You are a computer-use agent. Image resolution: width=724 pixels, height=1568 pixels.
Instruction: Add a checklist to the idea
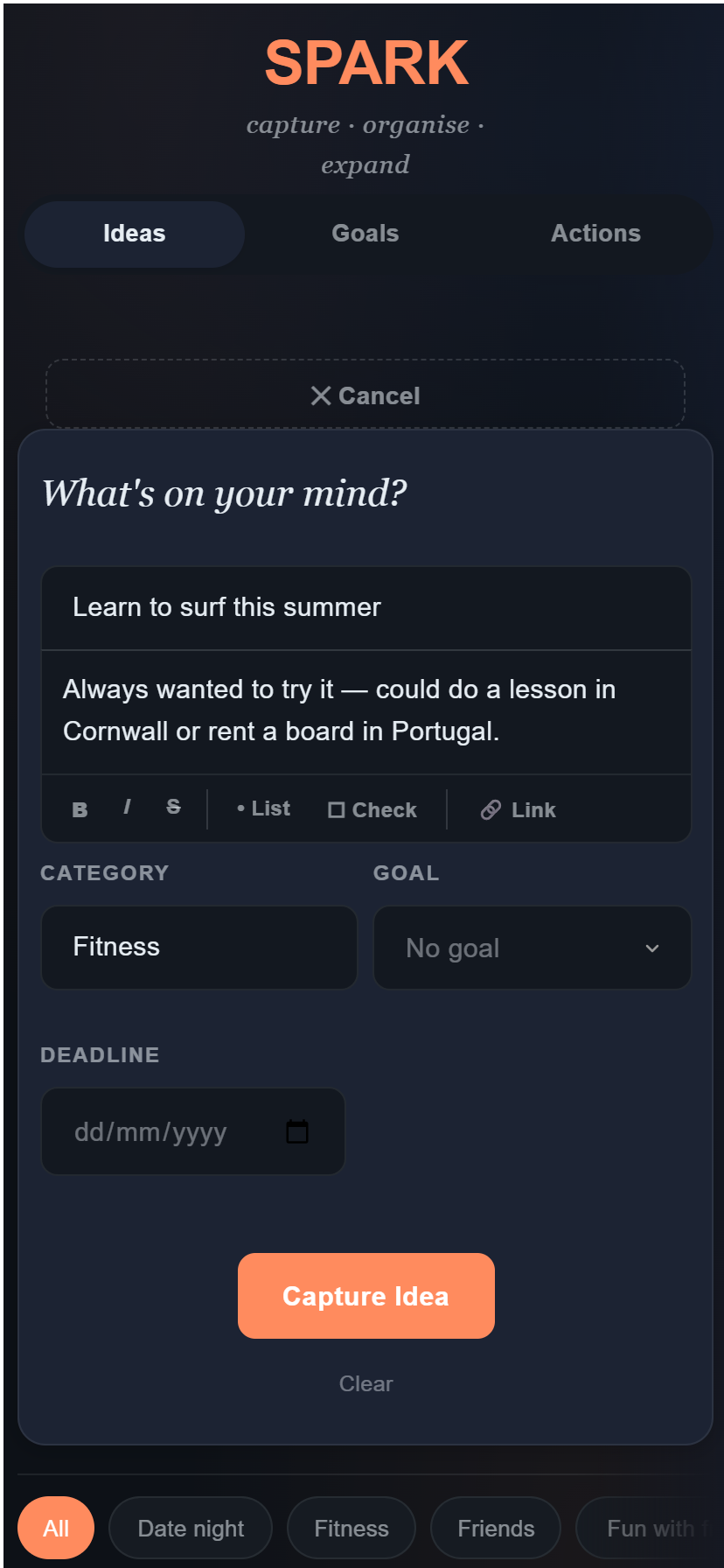[x=371, y=809]
